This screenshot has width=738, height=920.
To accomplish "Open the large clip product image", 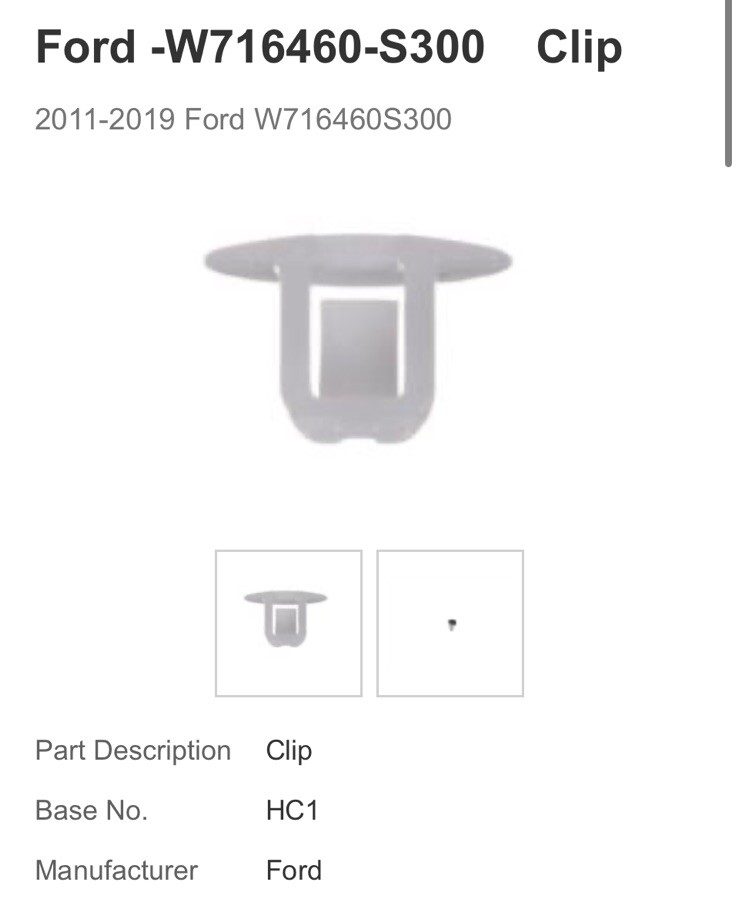I will (x=358, y=340).
